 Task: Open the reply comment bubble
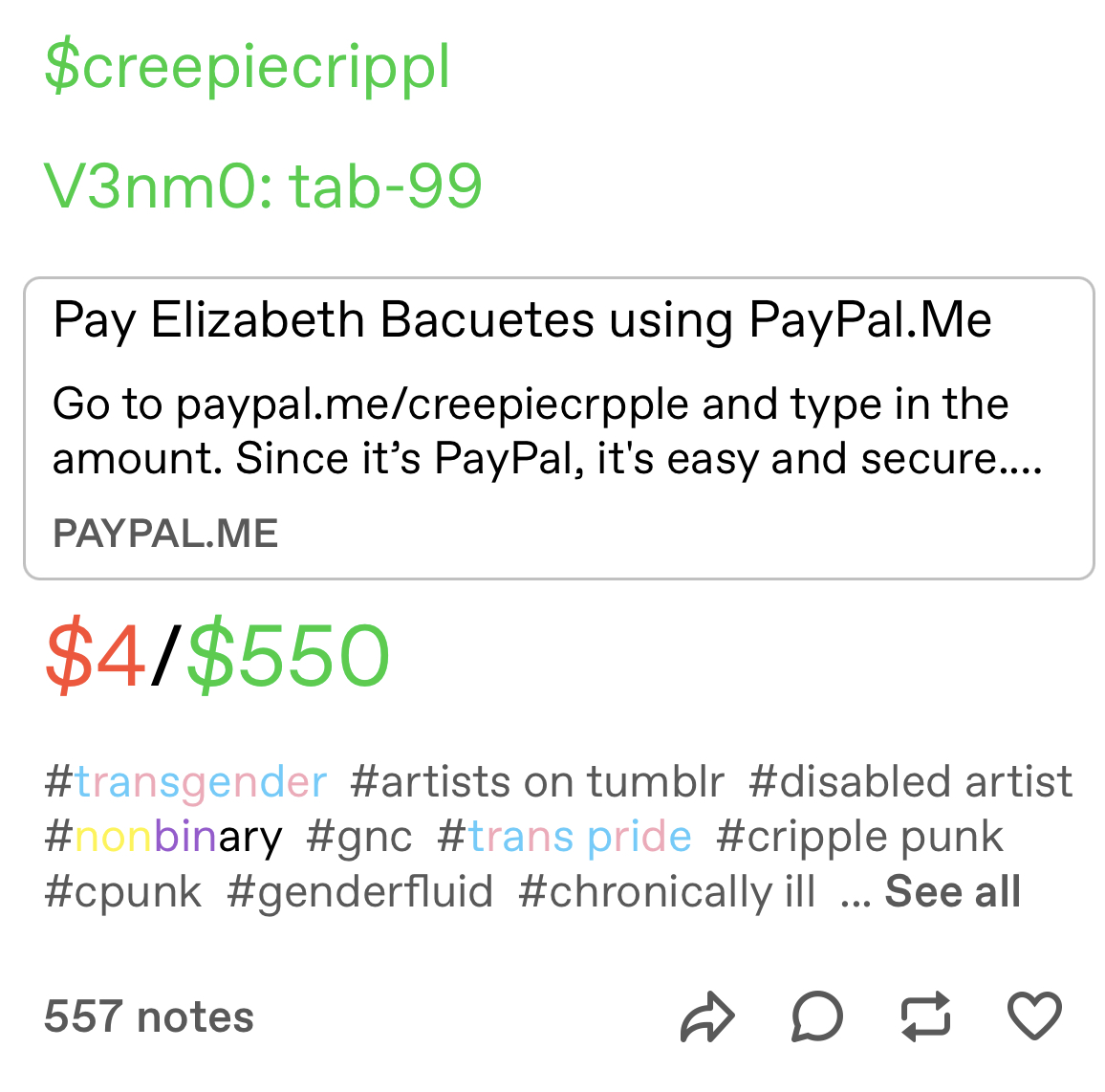(x=817, y=1016)
